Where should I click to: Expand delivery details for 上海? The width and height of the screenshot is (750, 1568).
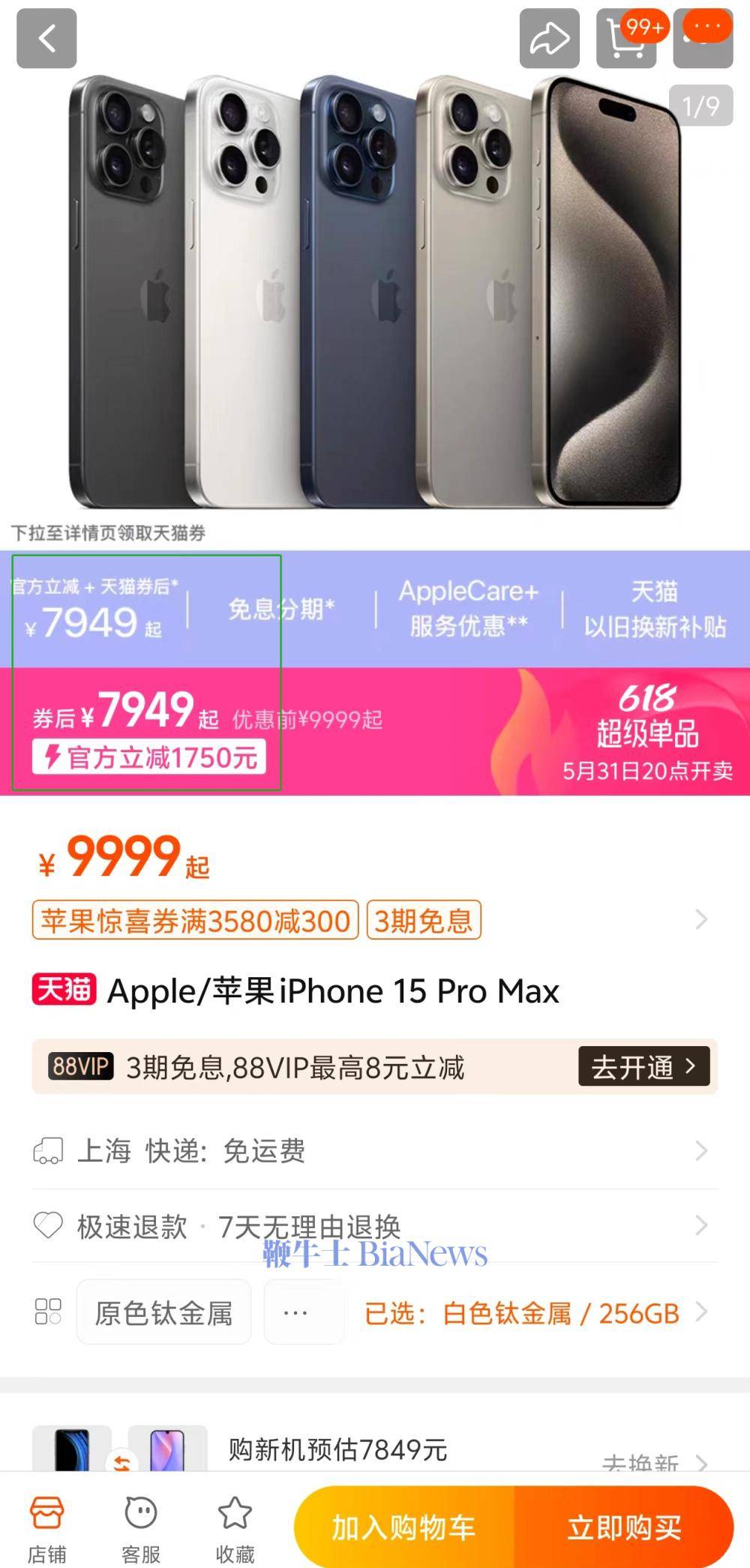701,1150
